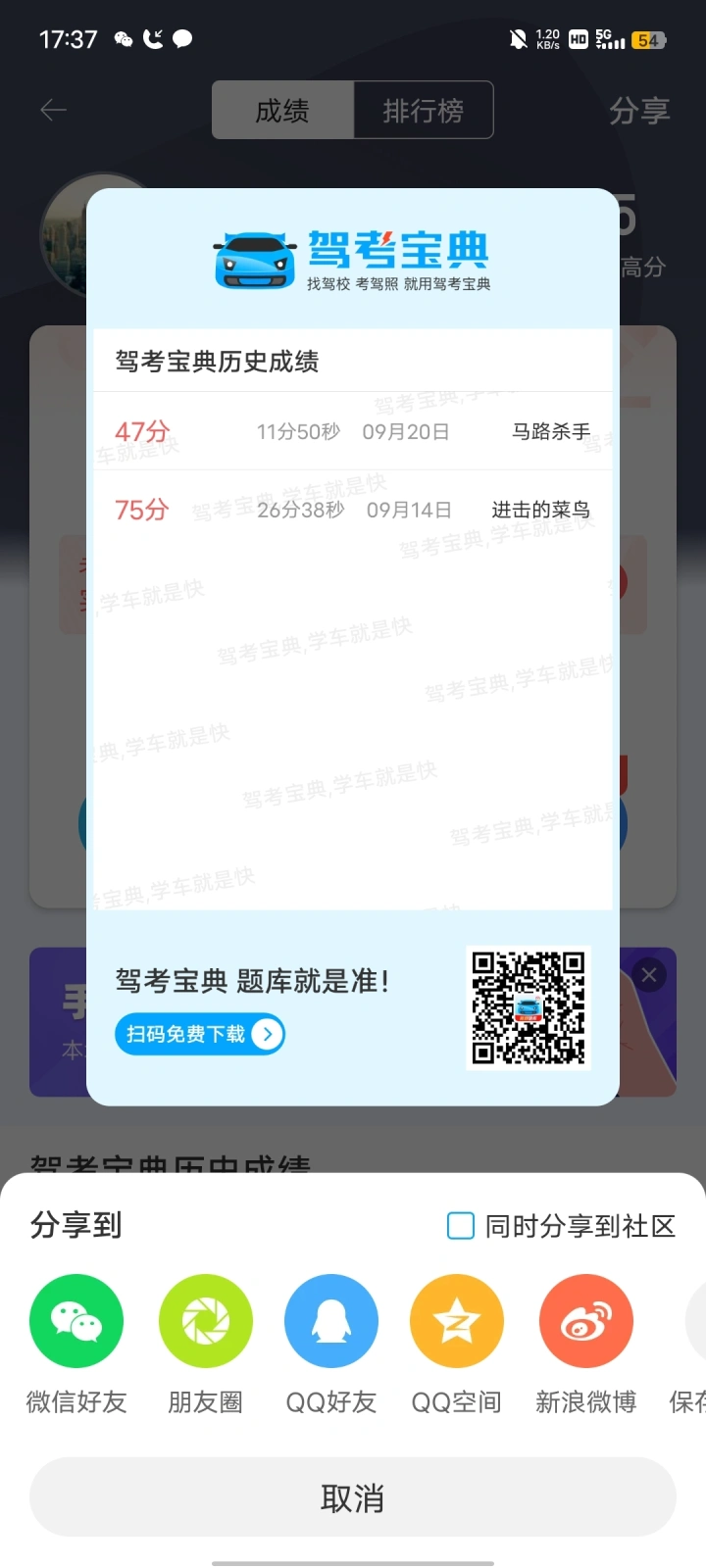This screenshot has width=706, height=1568.
Task: Share to 新浪微博
Action: click(585, 1321)
